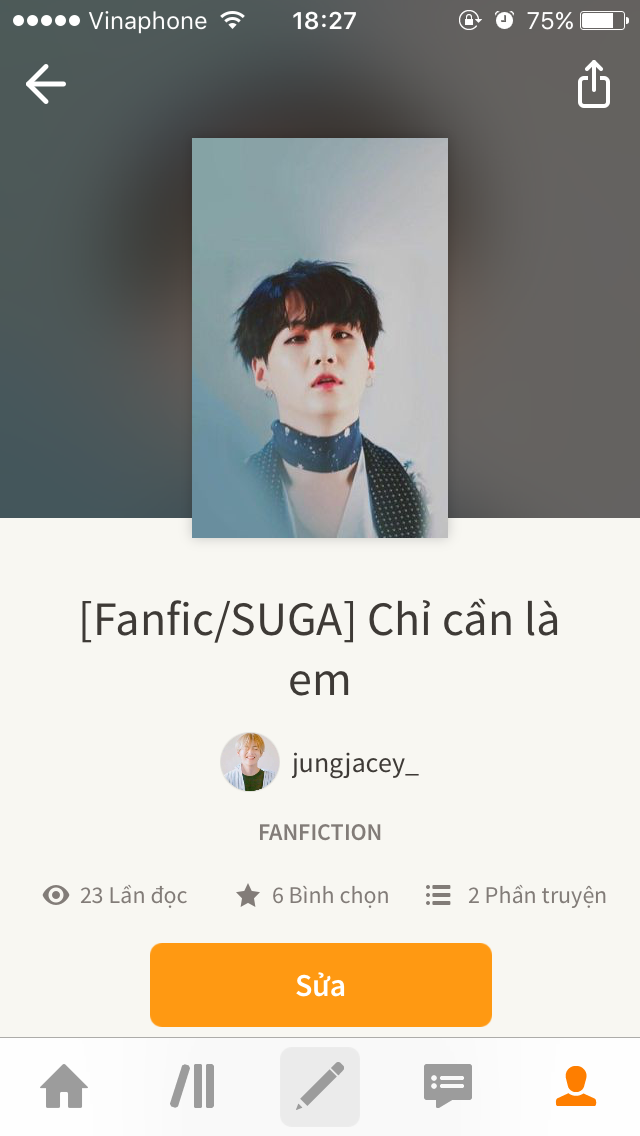Switch to the Home tab

tap(64, 1086)
